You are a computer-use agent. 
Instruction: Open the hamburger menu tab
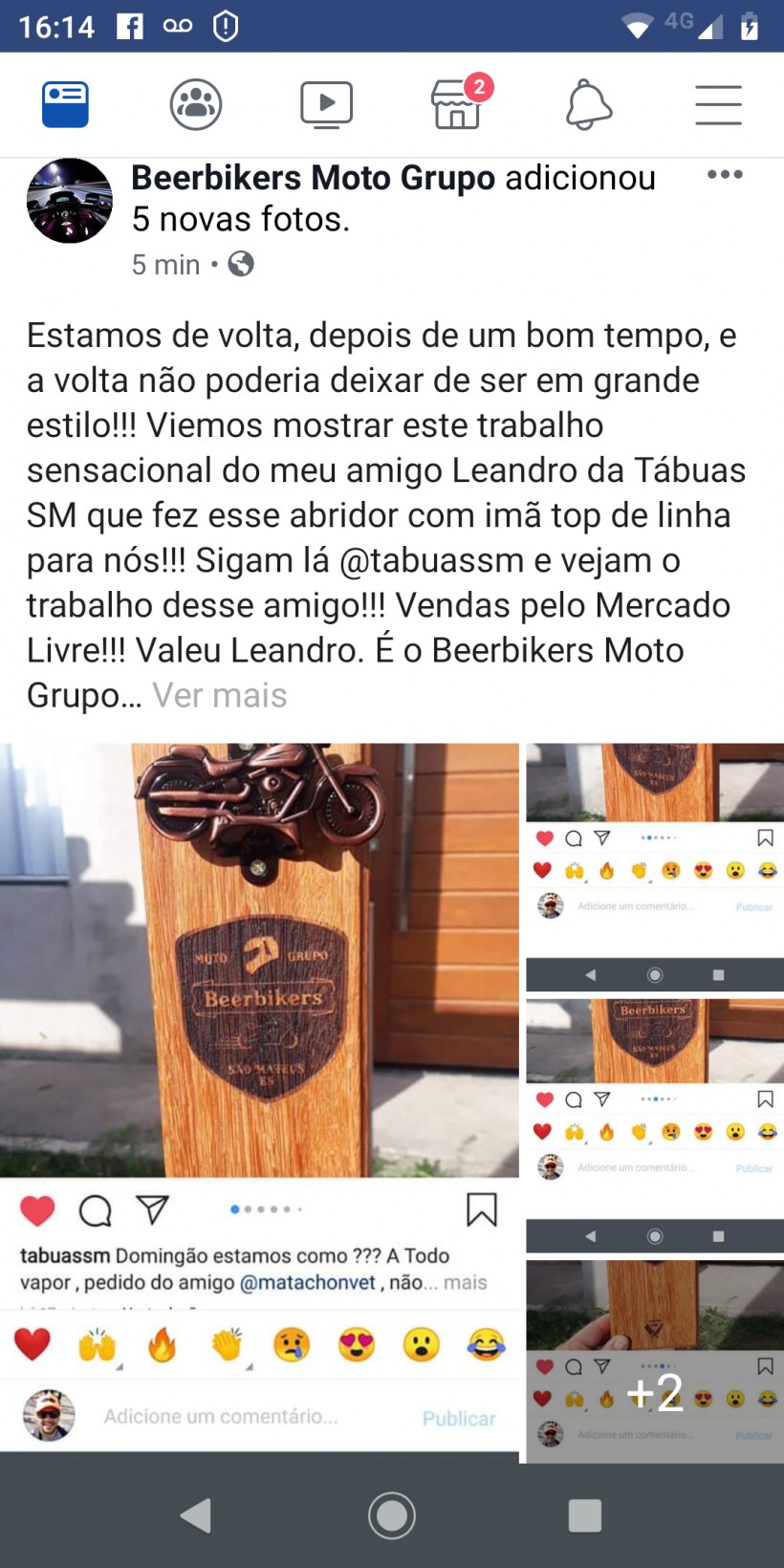coord(718,104)
